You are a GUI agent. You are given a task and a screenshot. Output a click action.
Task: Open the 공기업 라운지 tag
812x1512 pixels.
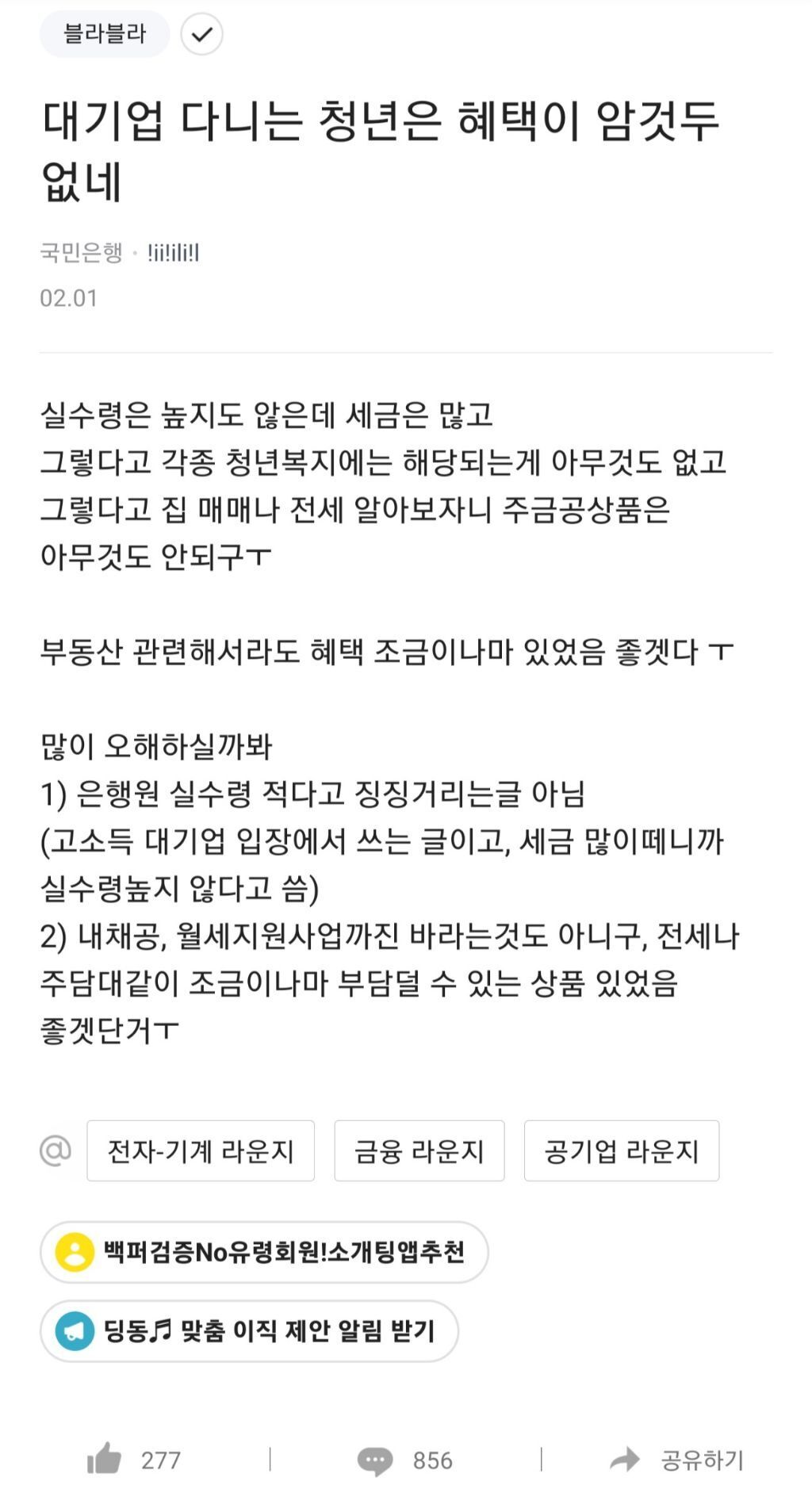click(621, 1150)
